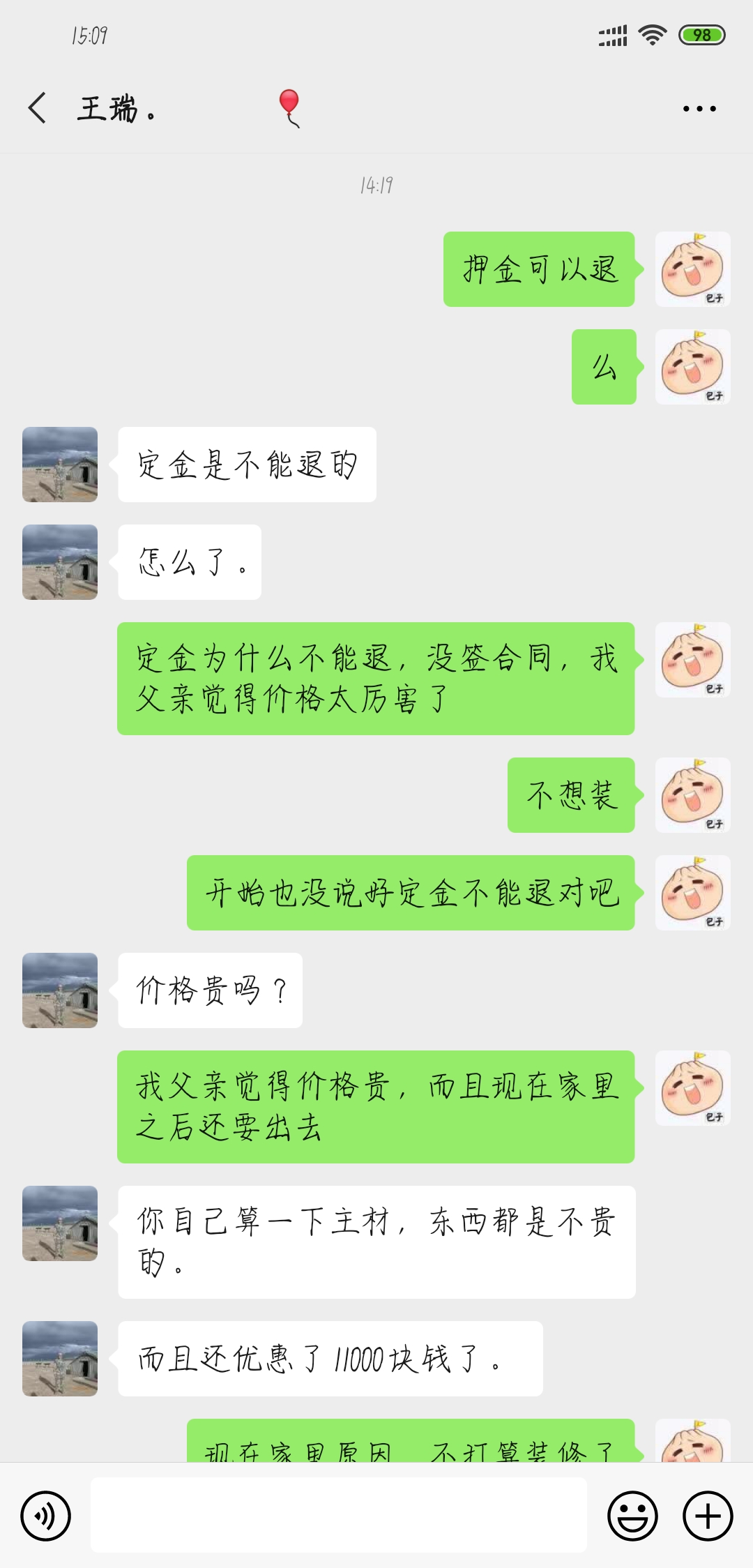
Task: Tap own avatar beside 押金可以退 message
Action: pos(692,269)
